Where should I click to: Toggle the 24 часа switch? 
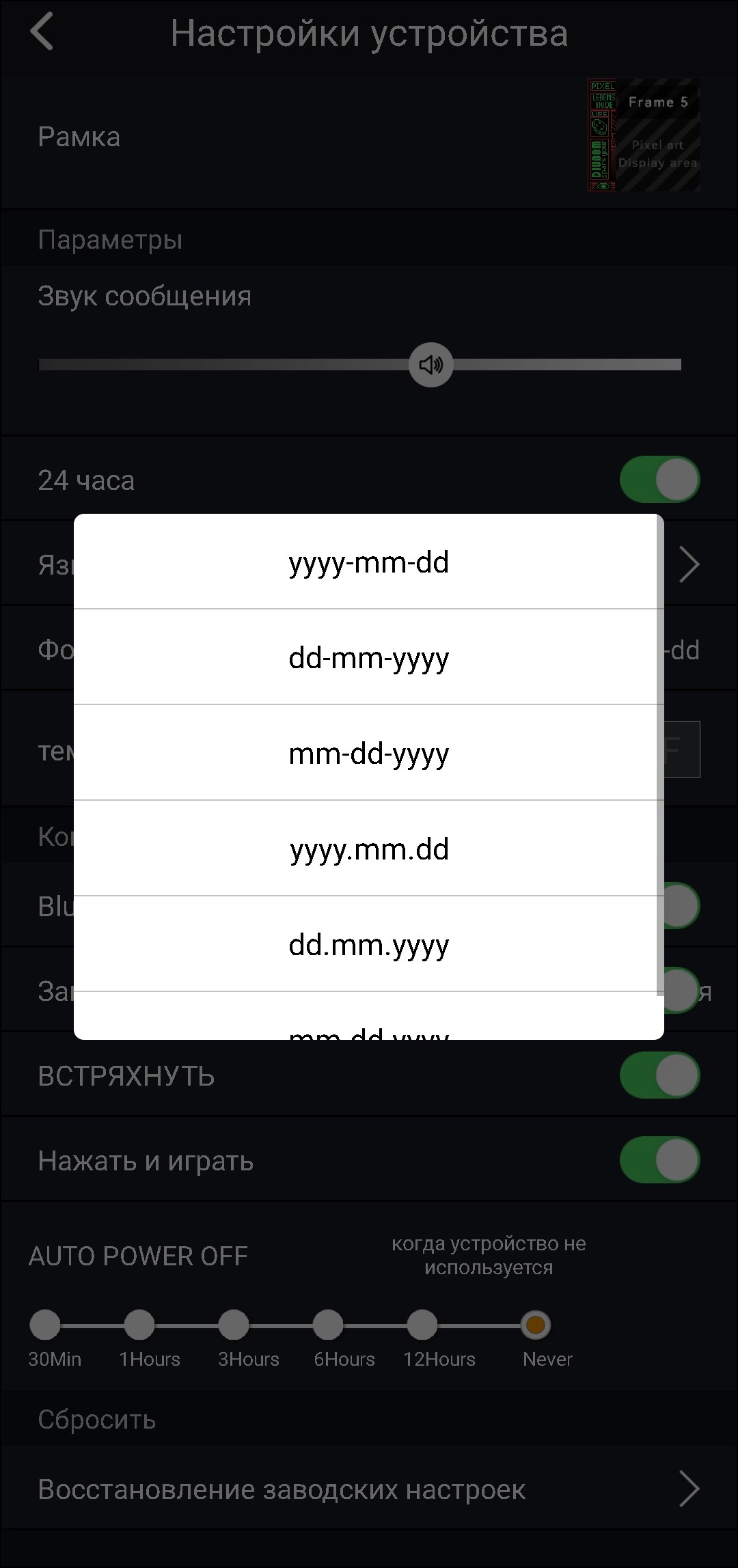pyautogui.click(x=659, y=480)
